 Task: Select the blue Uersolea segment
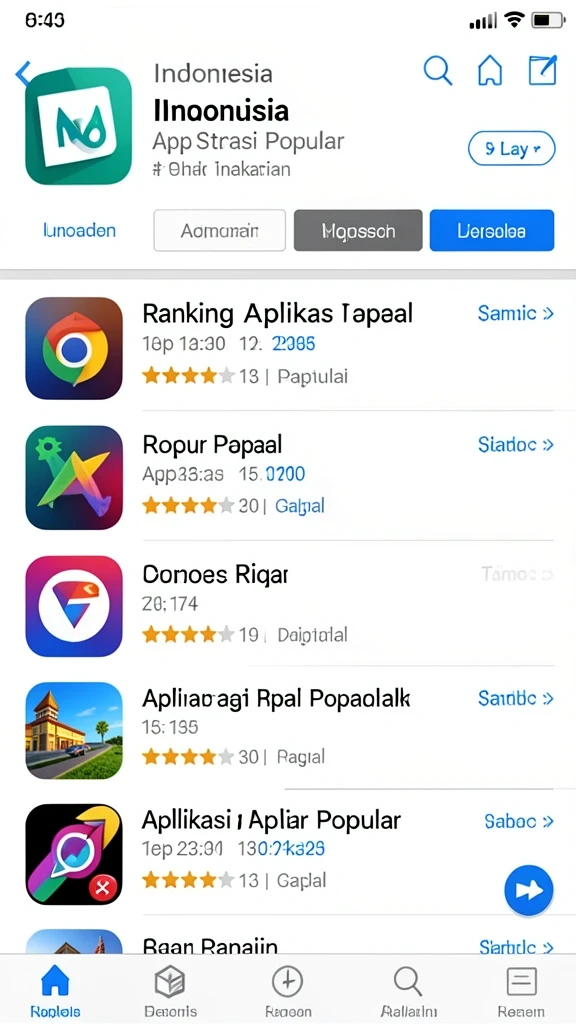[x=492, y=231]
